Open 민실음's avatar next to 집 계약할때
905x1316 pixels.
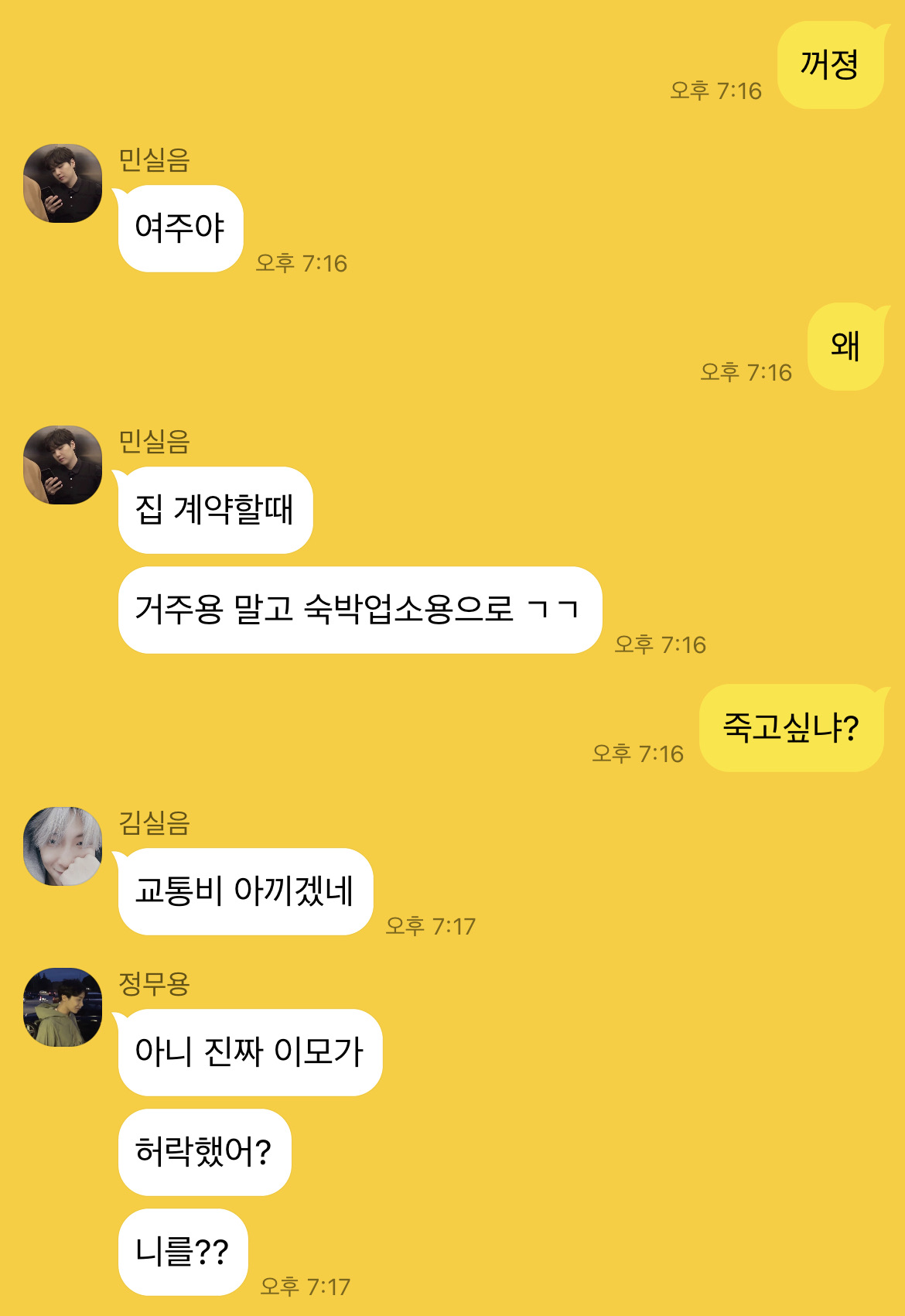[x=63, y=465]
